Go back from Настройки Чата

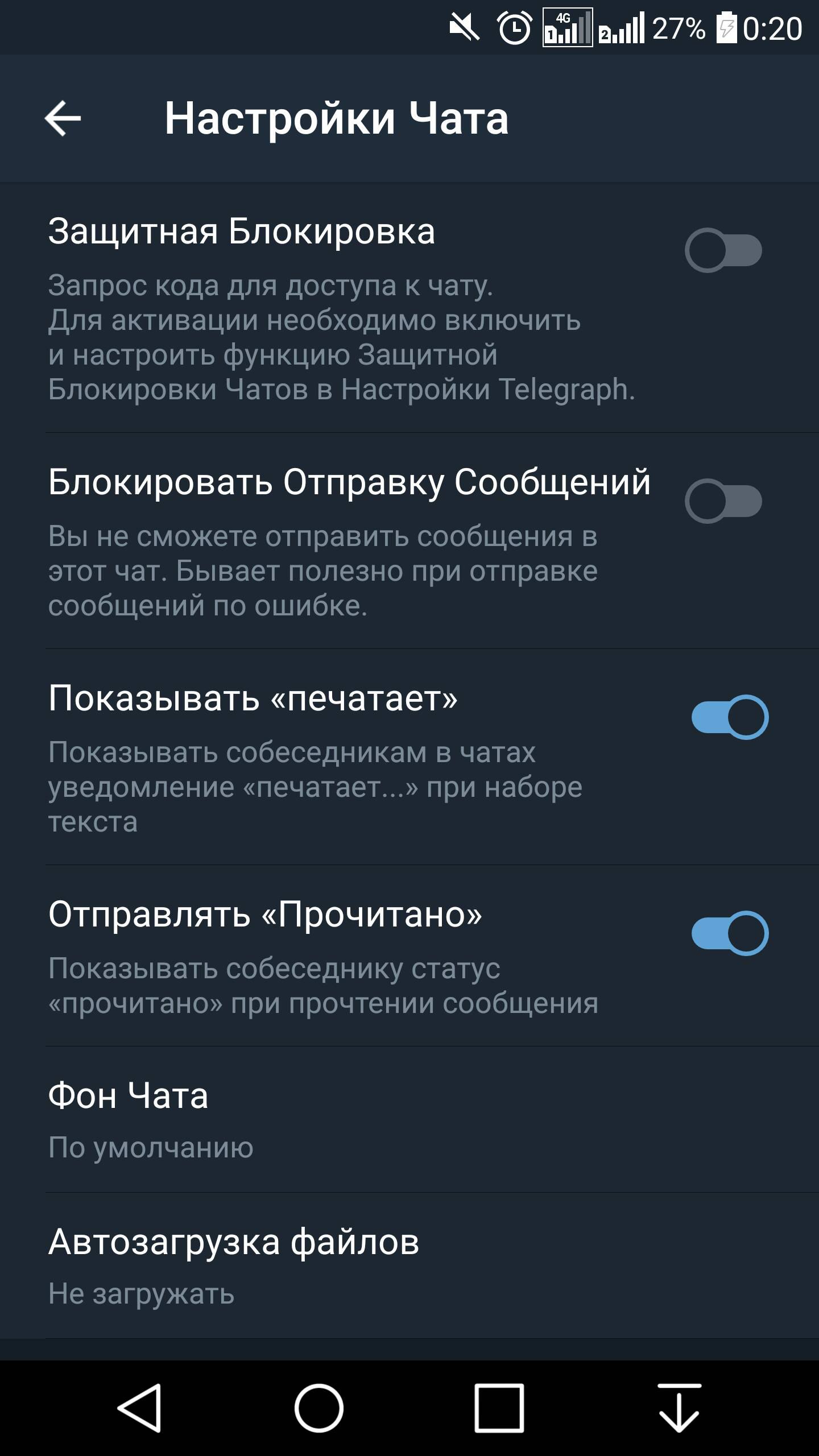(63, 118)
